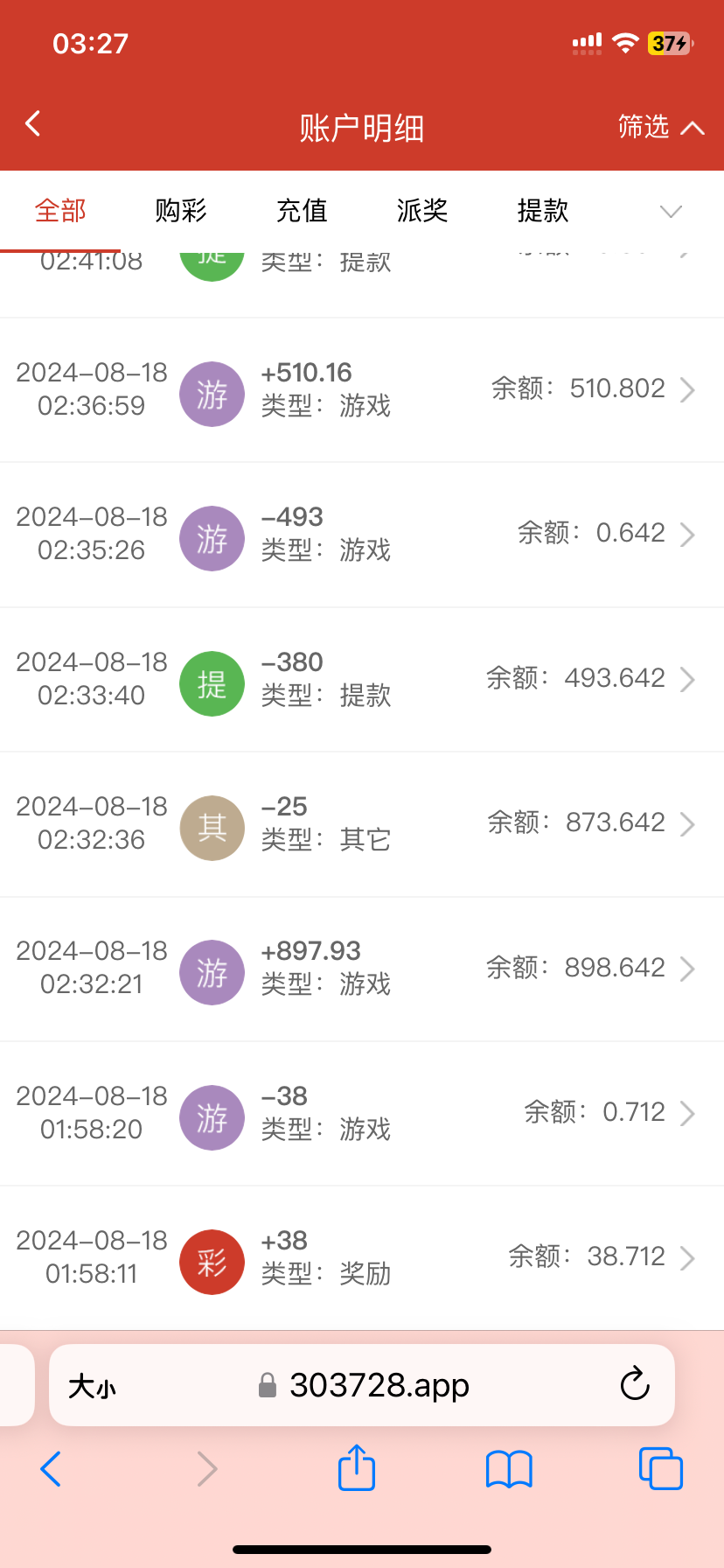Switch to the 全部 tab
The width and height of the screenshot is (724, 1568).
(x=60, y=211)
